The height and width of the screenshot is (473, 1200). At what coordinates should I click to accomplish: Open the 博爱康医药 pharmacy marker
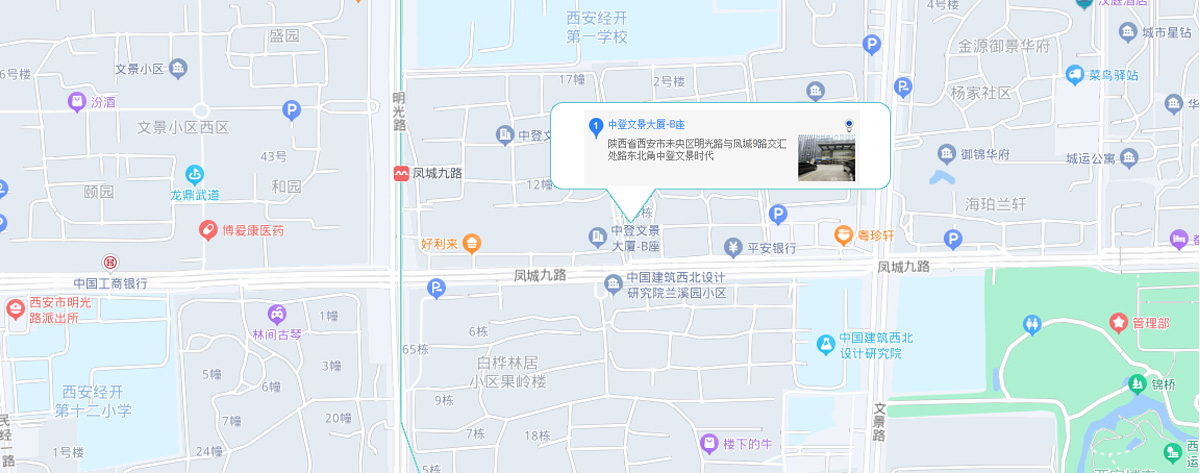(x=208, y=231)
